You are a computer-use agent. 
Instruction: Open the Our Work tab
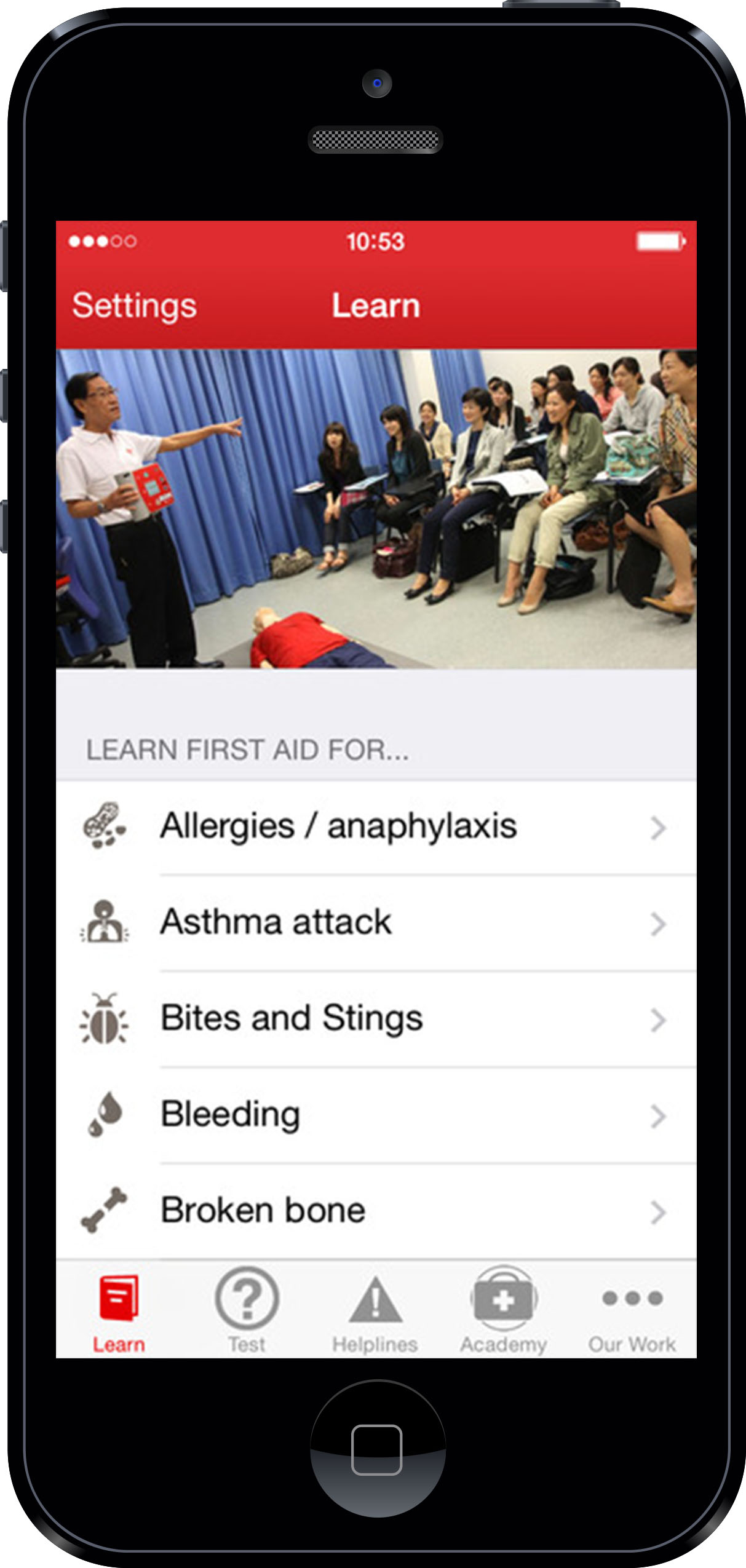coord(632,1311)
